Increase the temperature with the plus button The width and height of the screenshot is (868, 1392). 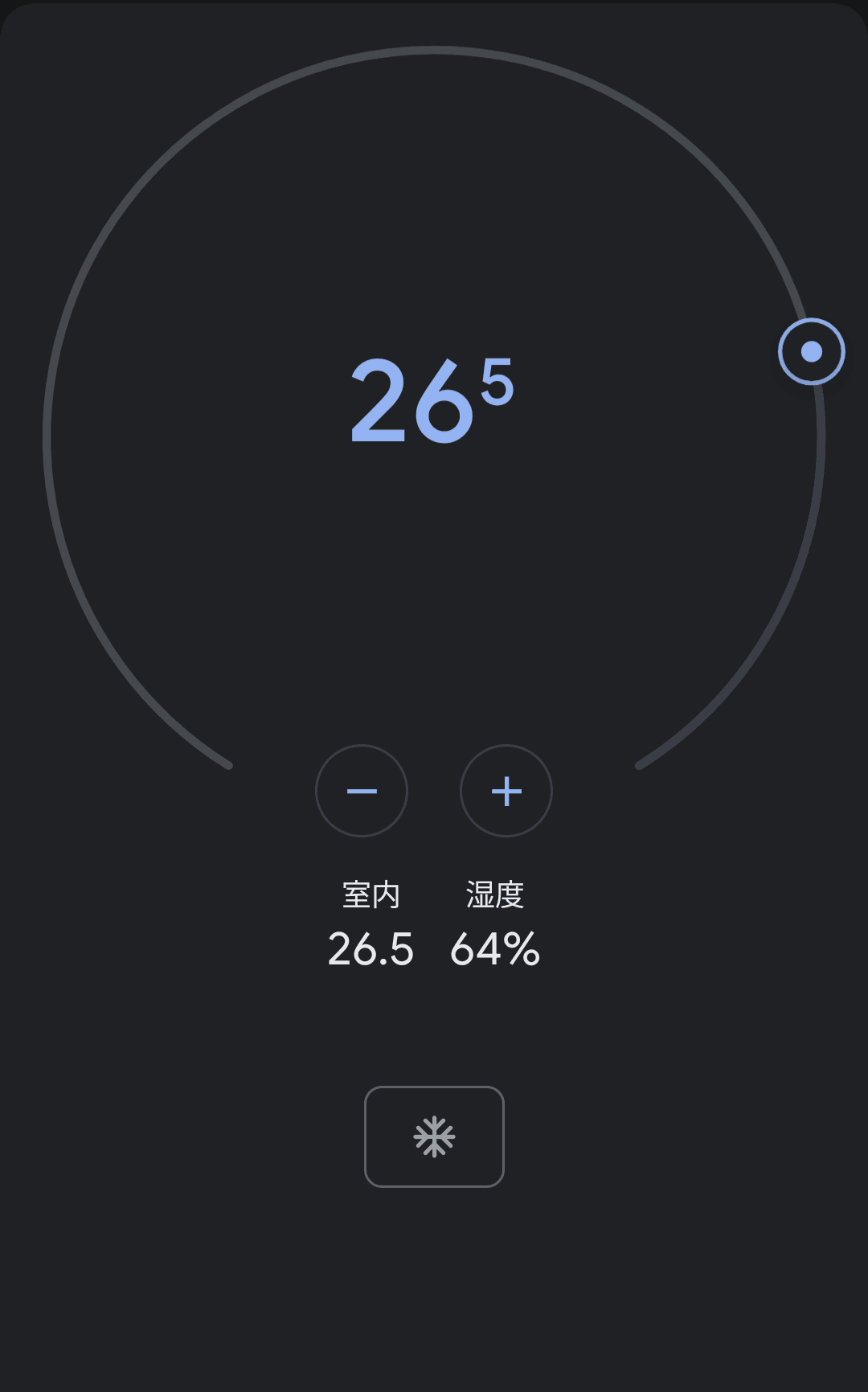(506, 791)
